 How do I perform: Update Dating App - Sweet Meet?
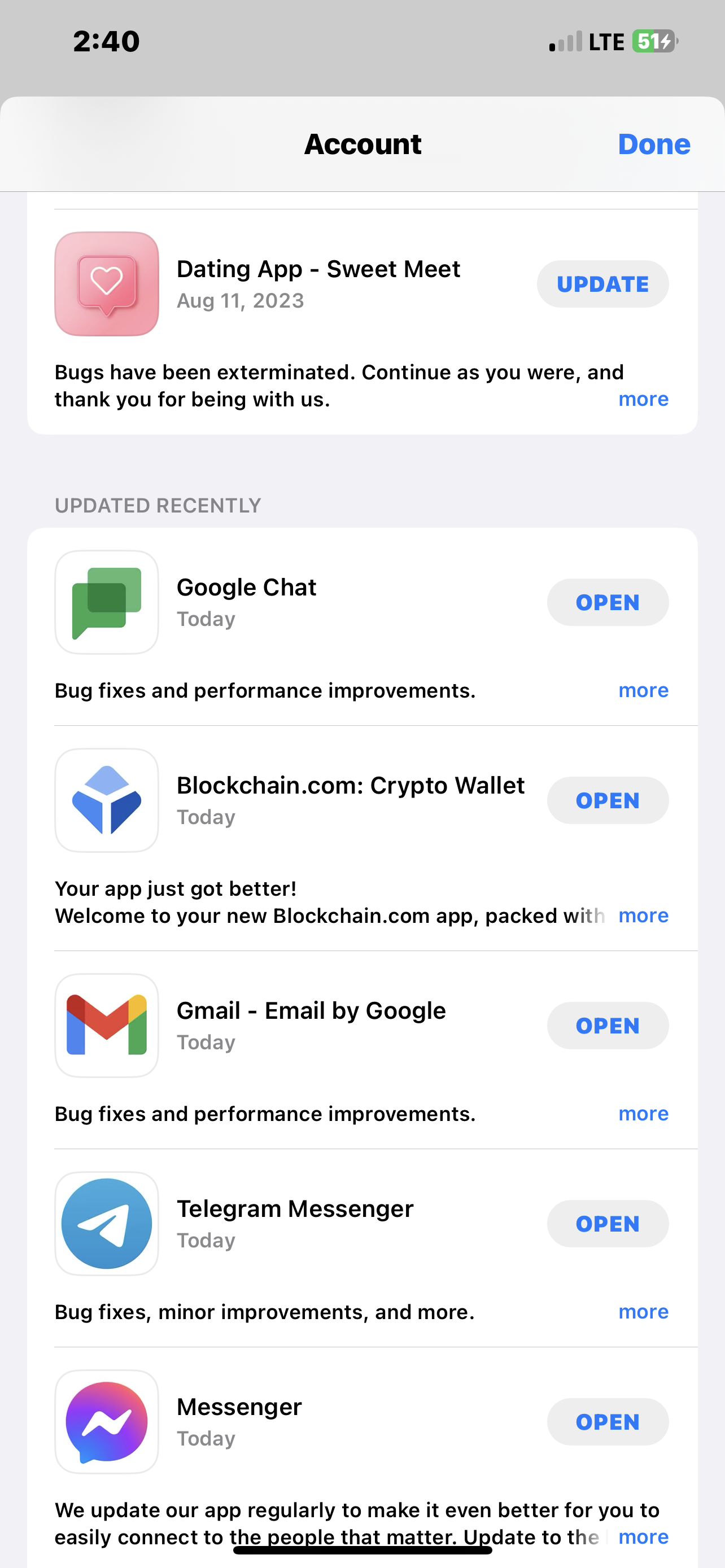click(602, 284)
